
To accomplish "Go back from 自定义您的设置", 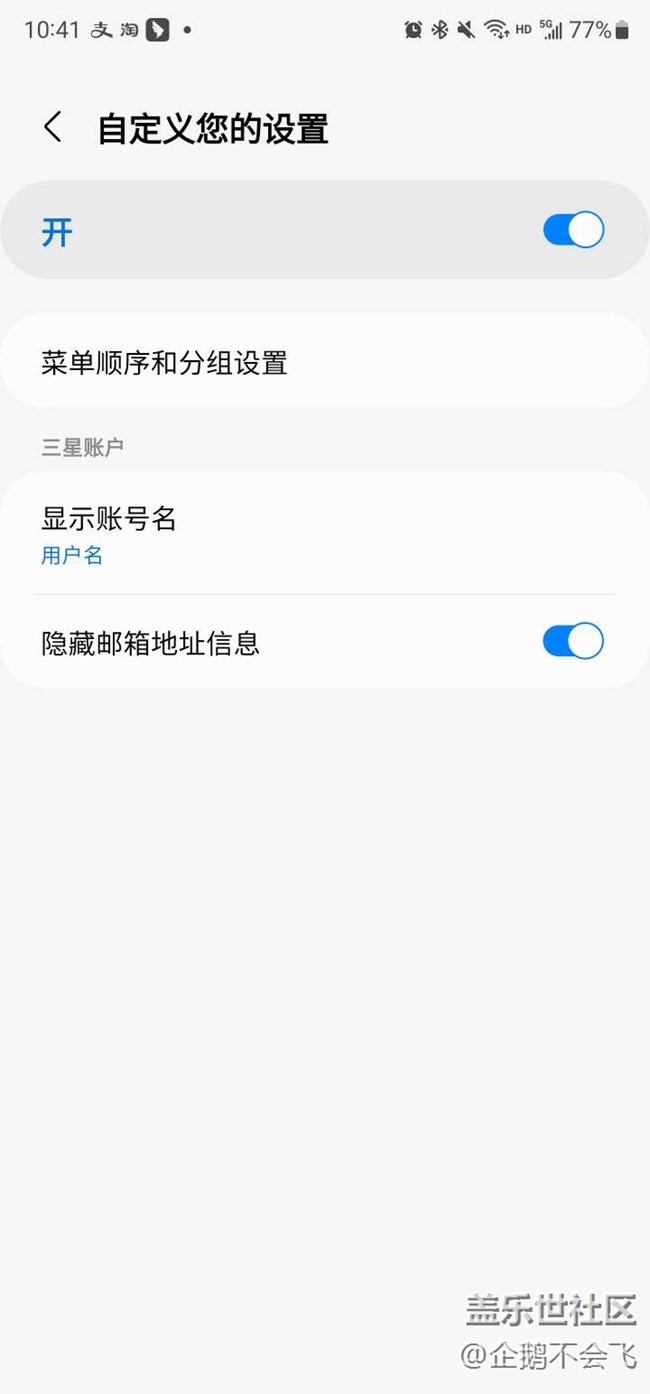I will pyautogui.click(x=53, y=128).
